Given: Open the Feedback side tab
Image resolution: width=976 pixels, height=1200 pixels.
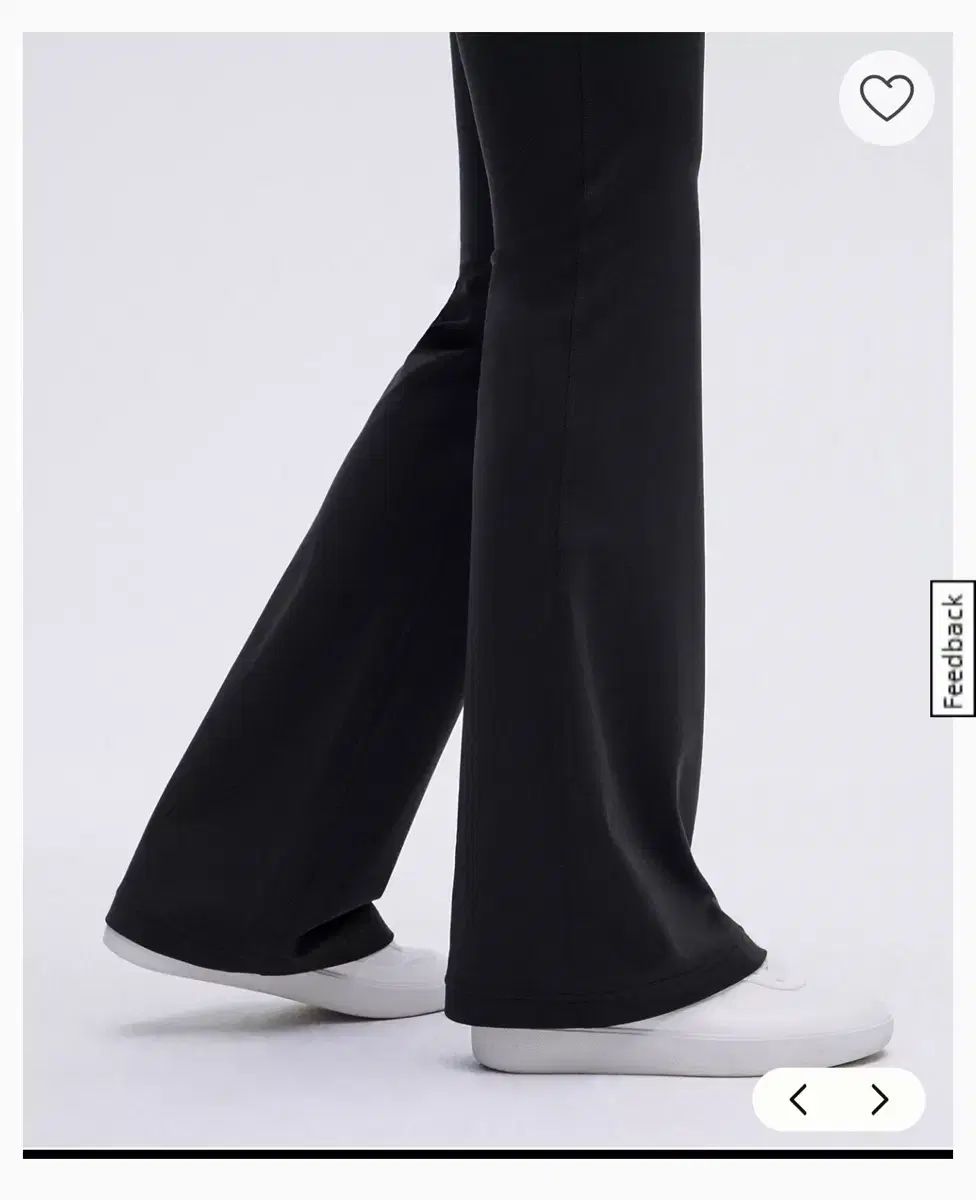Looking at the screenshot, I should pos(952,648).
